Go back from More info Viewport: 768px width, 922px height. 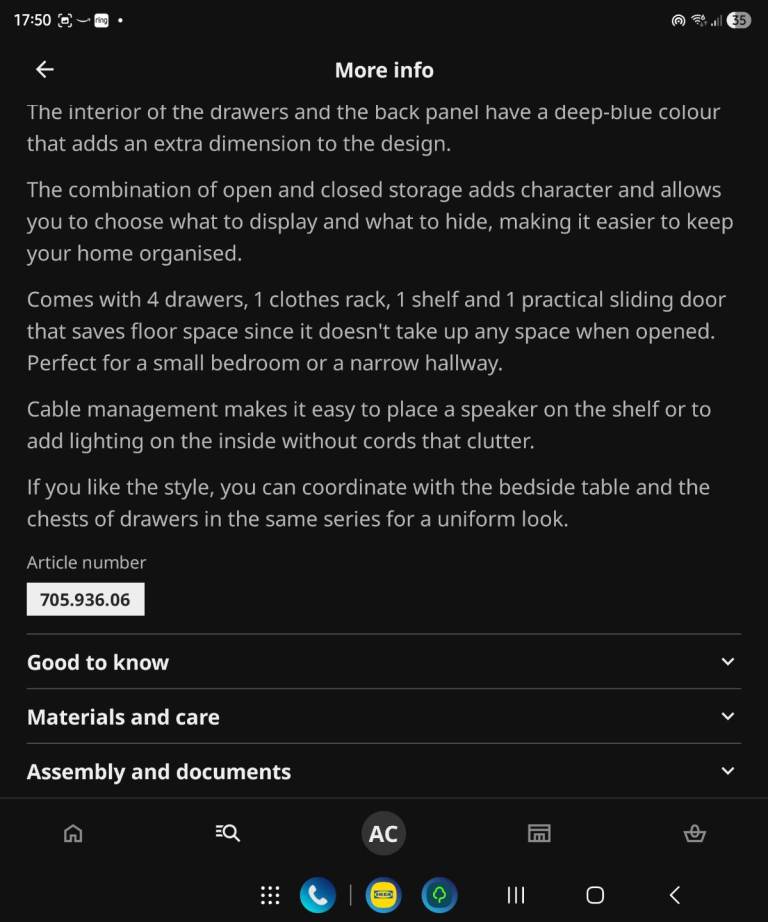click(x=45, y=69)
